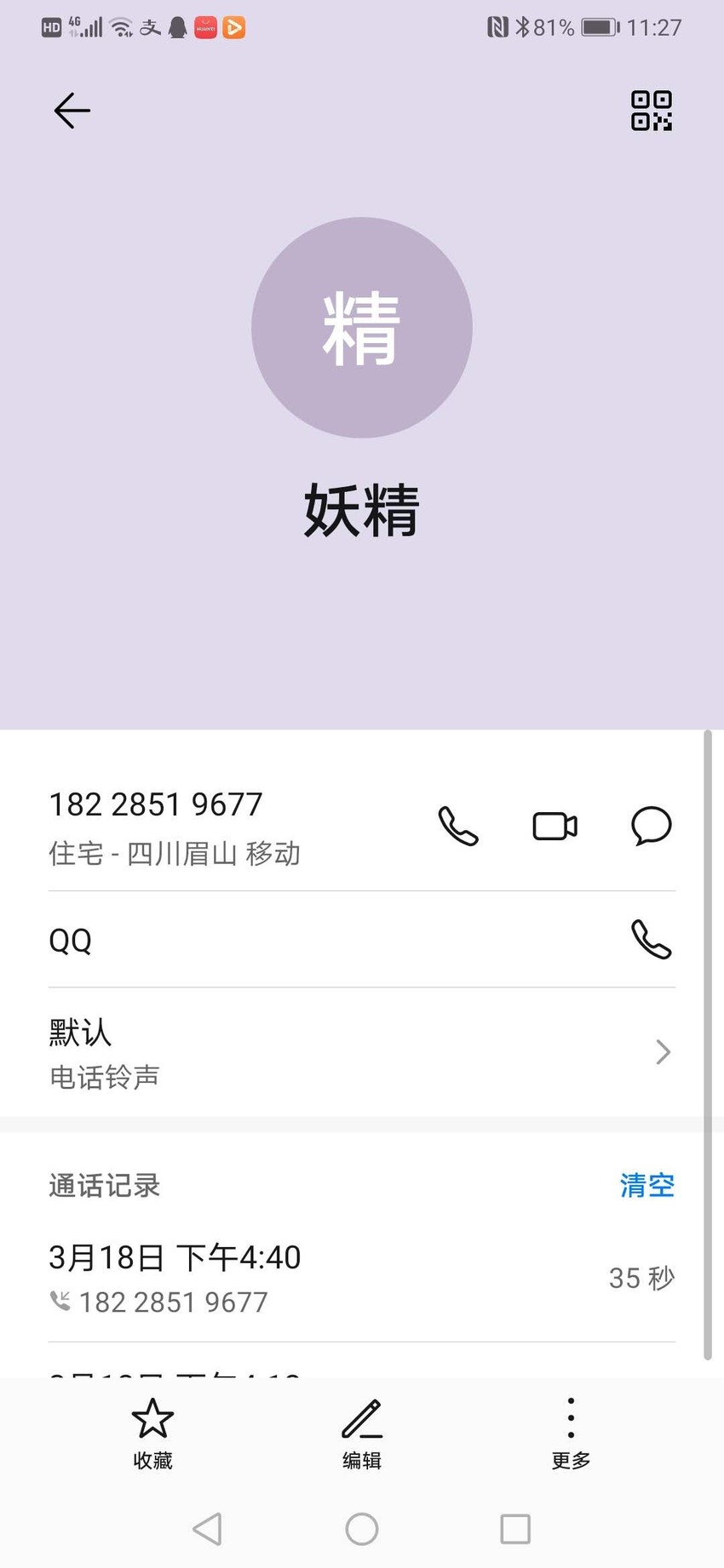Tap the QQ row's phone icon
This screenshot has width=724, height=1568.
[652, 940]
